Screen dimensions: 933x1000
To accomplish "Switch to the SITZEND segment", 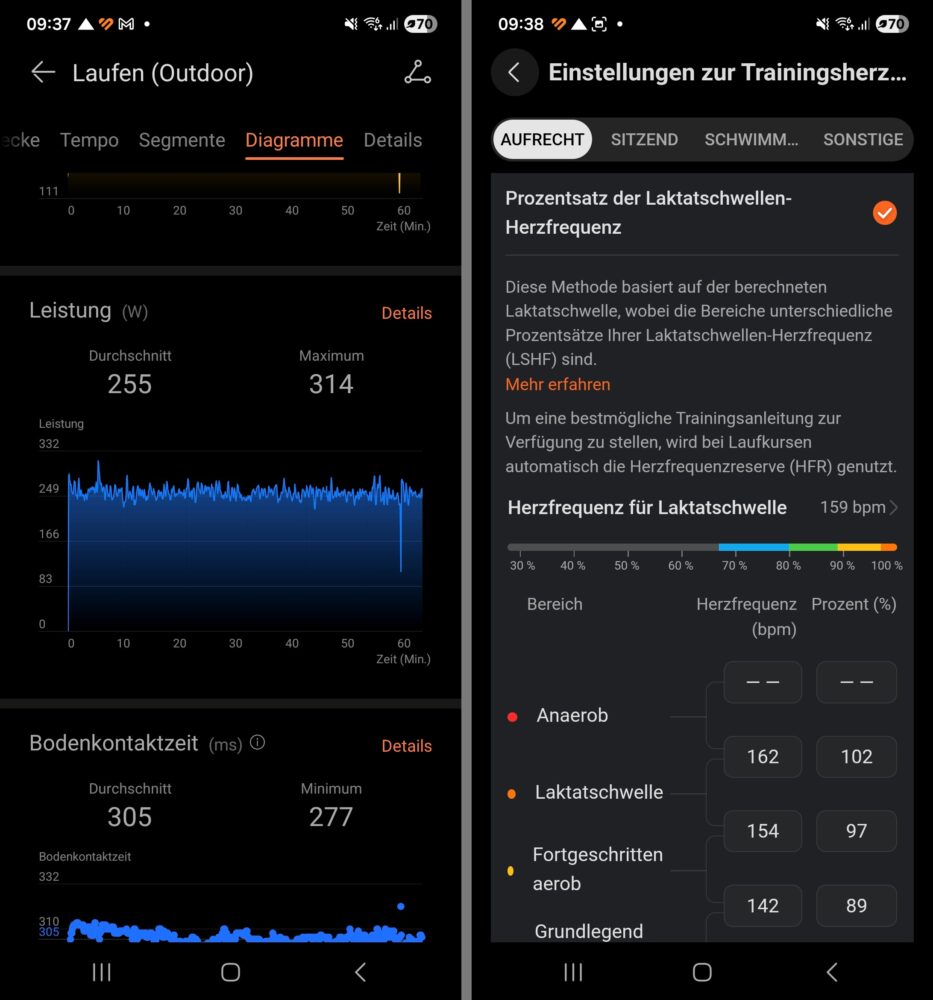I will tap(644, 140).
